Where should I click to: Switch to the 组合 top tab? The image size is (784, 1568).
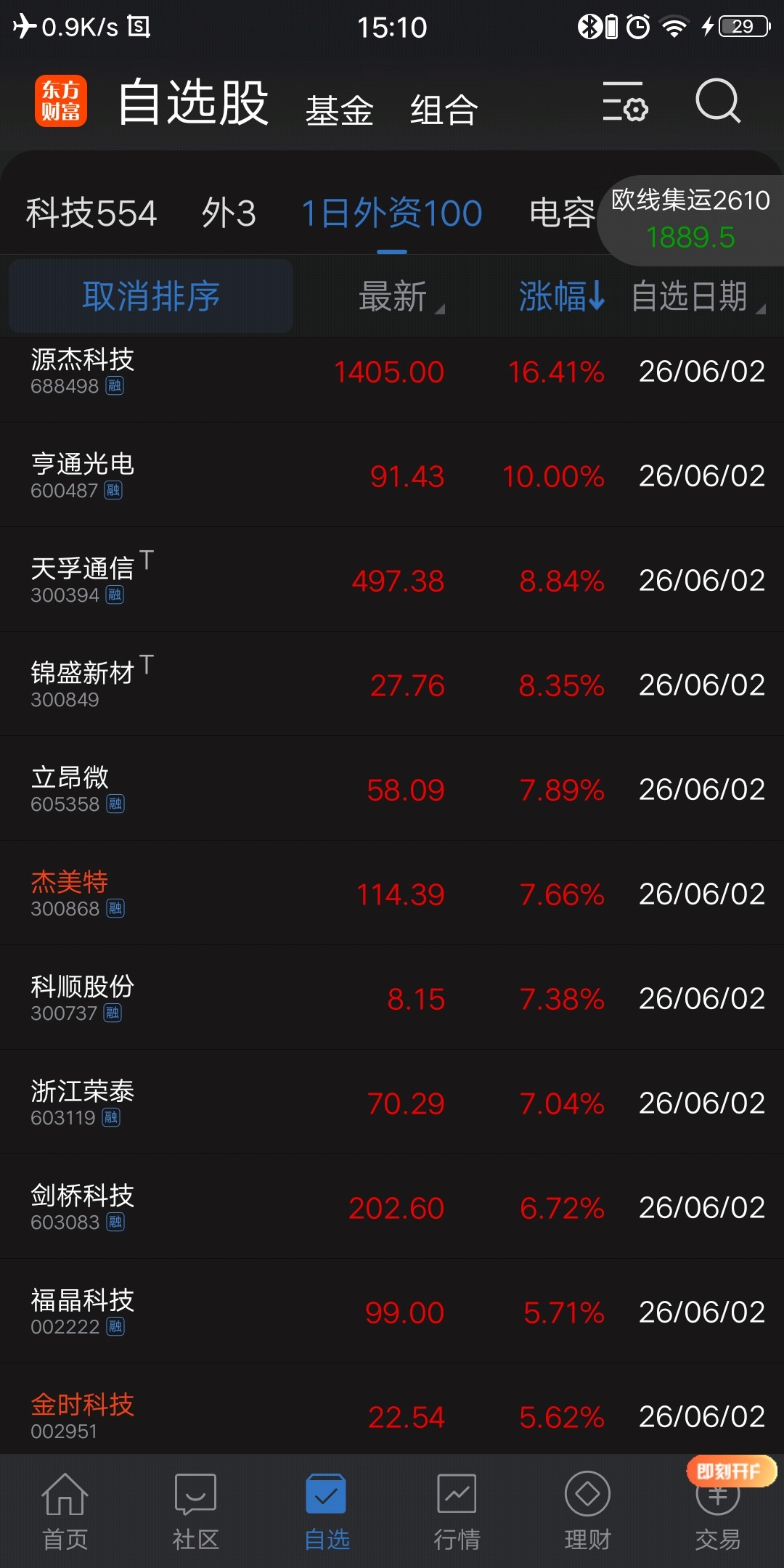point(444,110)
